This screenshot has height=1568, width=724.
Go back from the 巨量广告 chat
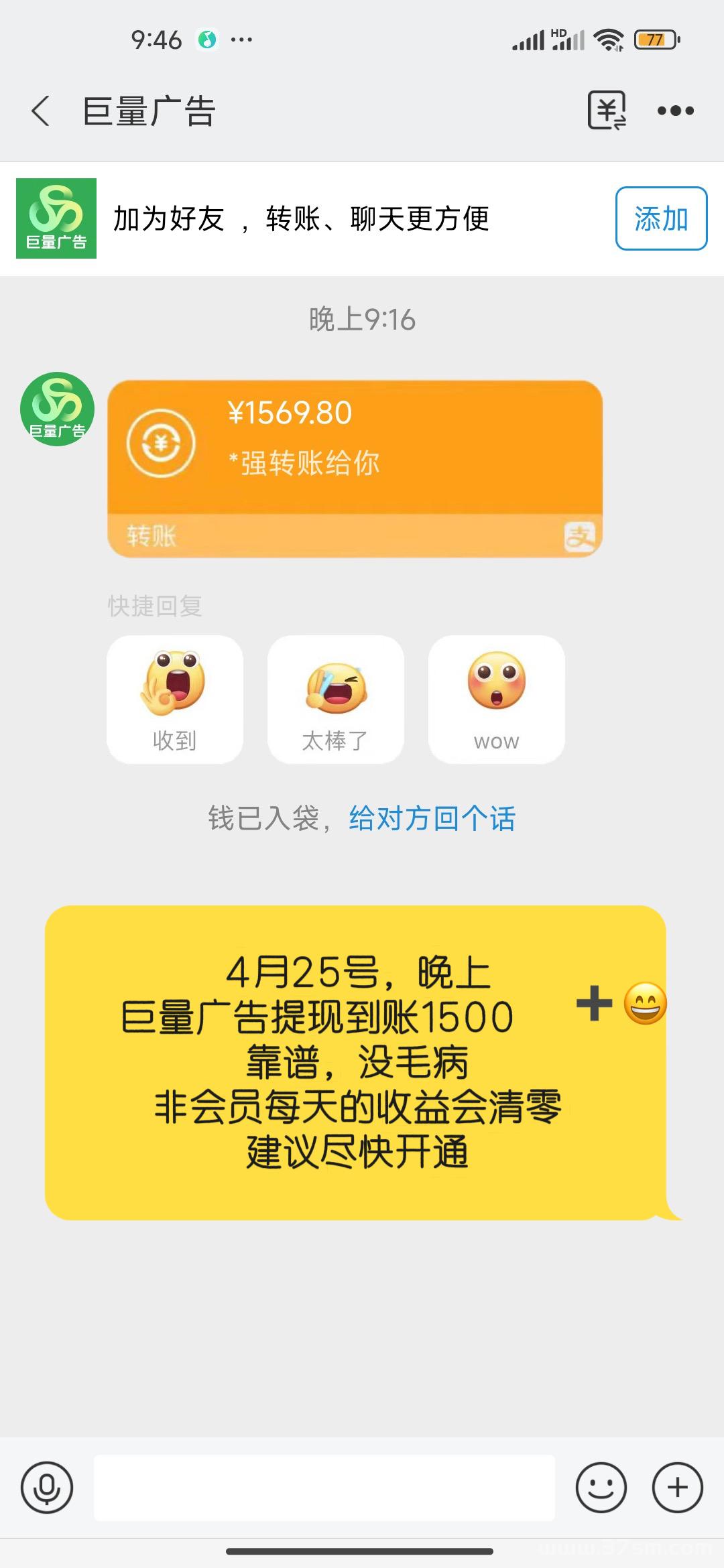pos(41,111)
